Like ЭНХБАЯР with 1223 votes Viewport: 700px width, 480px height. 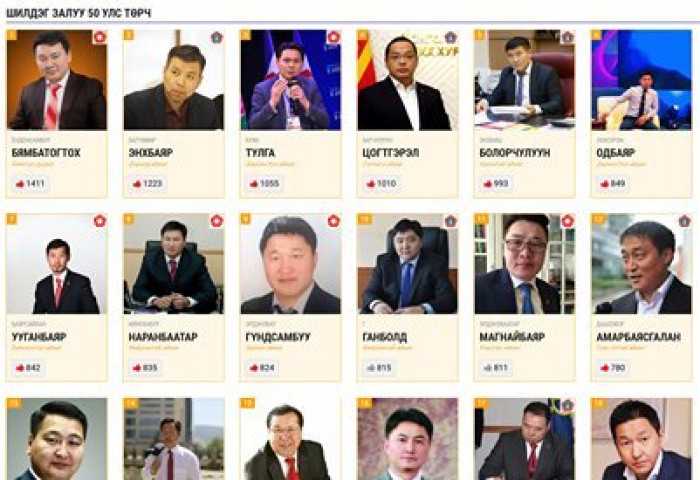click(x=147, y=184)
